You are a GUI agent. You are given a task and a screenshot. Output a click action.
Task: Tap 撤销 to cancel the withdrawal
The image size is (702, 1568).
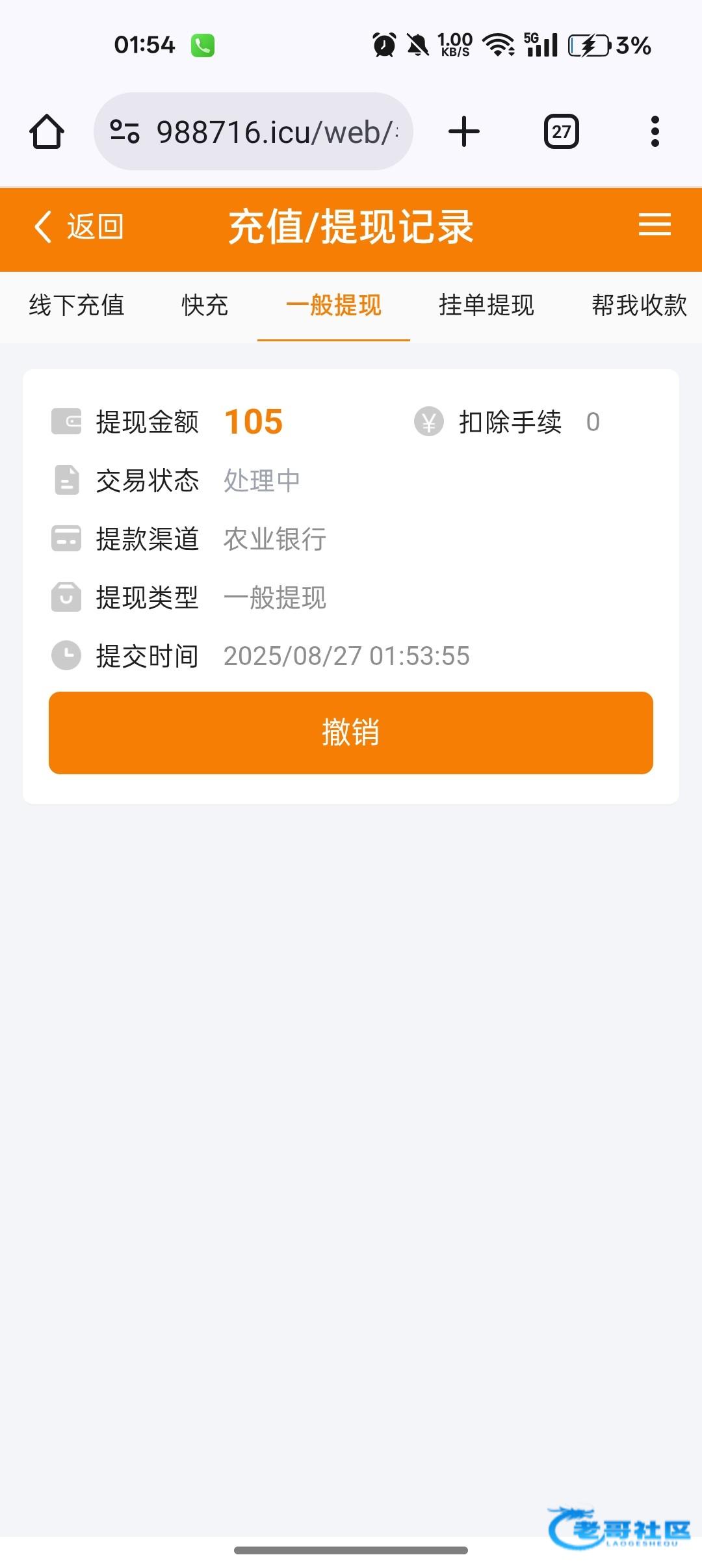pos(351,733)
